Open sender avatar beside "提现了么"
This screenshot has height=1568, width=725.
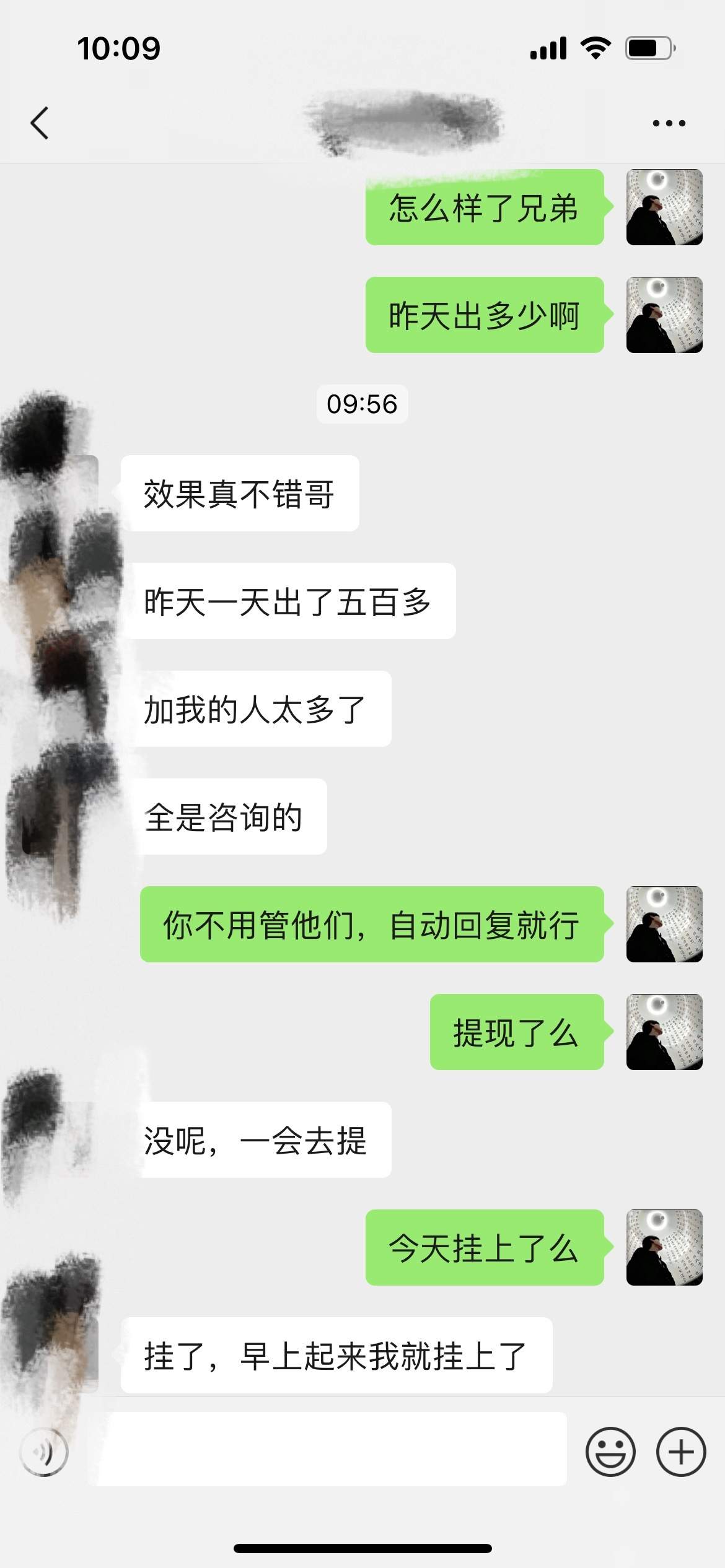tap(664, 1032)
